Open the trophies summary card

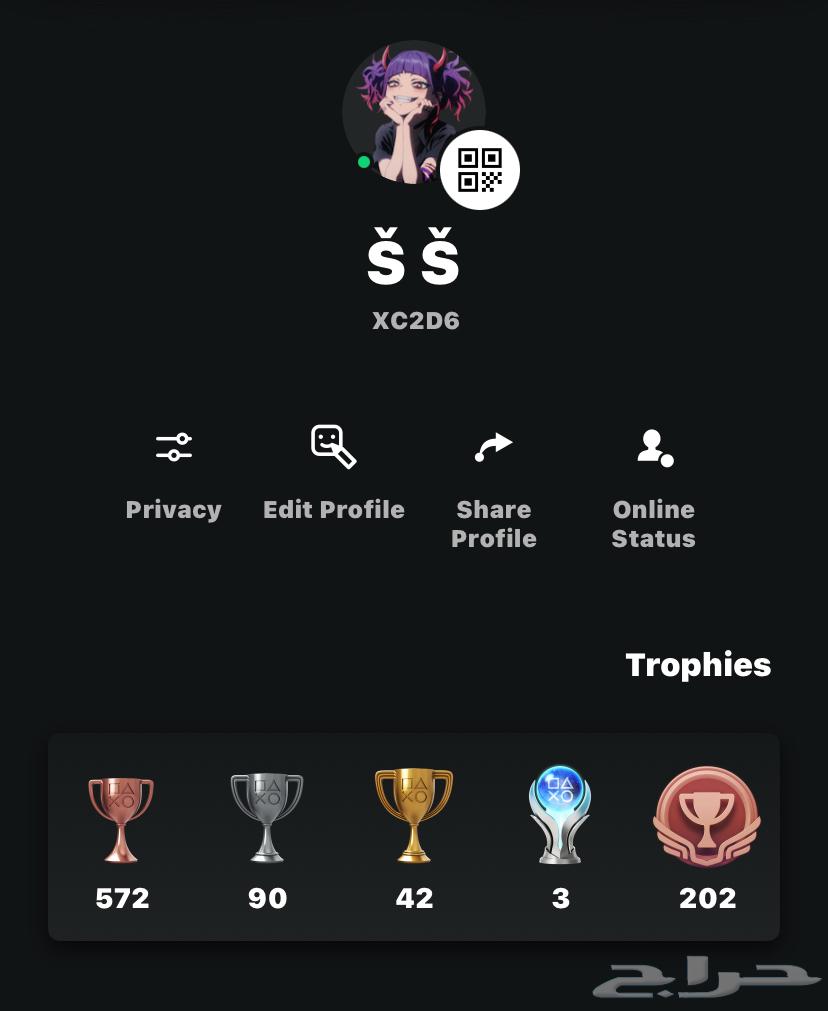(413, 836)
